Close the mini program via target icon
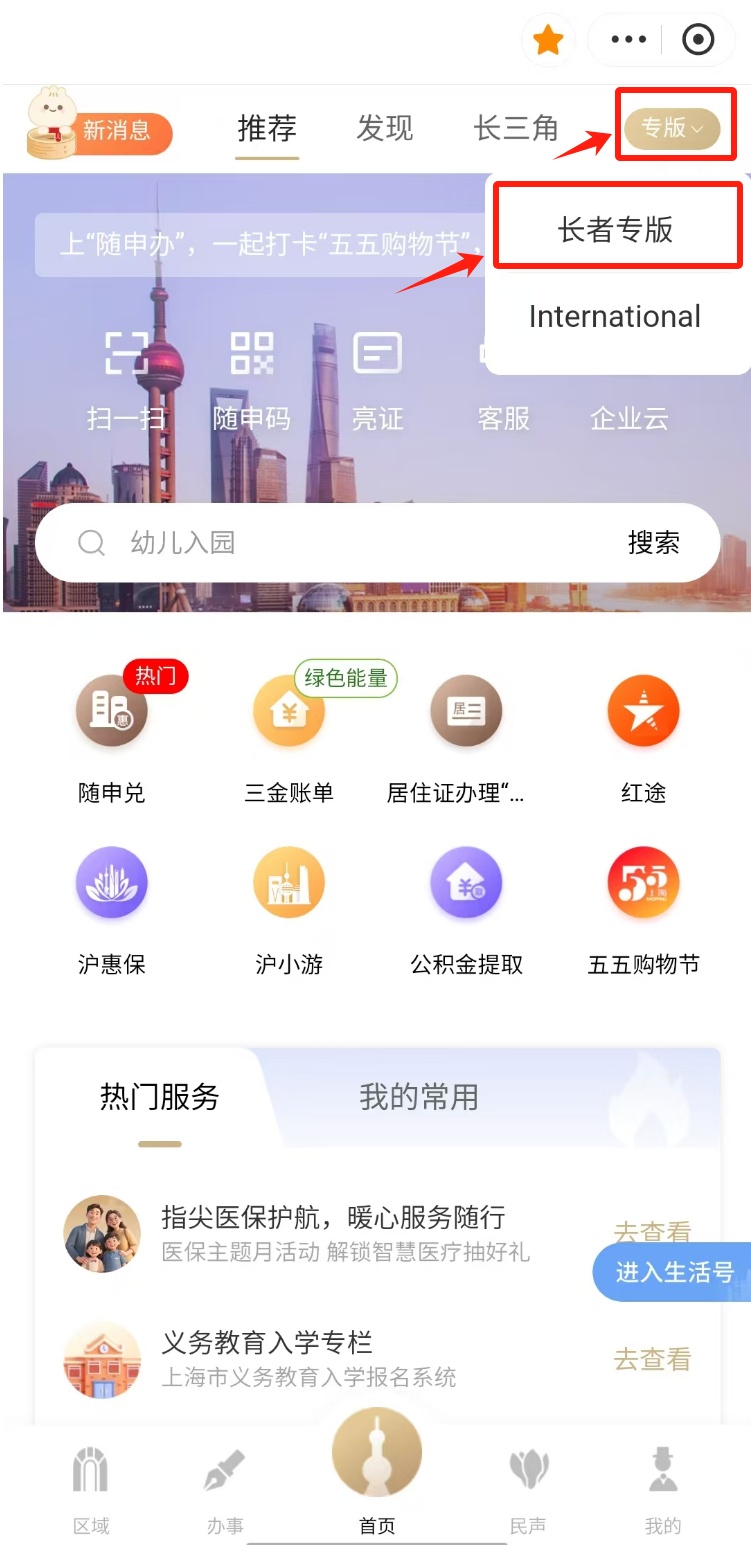This screenshot has height=1545, width=751. [x=697, y=40]
